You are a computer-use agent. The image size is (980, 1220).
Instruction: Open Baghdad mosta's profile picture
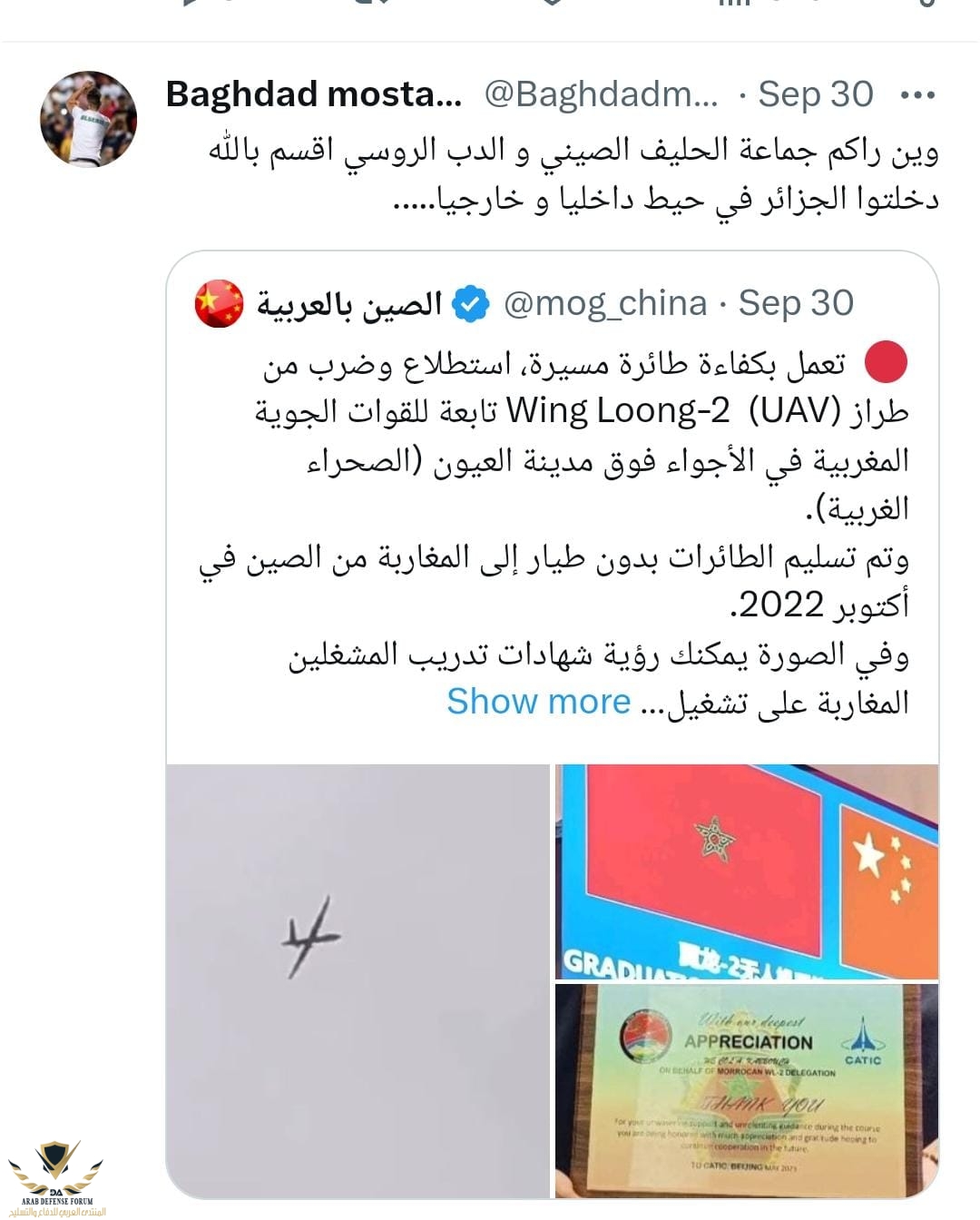(x=88, y=119)
